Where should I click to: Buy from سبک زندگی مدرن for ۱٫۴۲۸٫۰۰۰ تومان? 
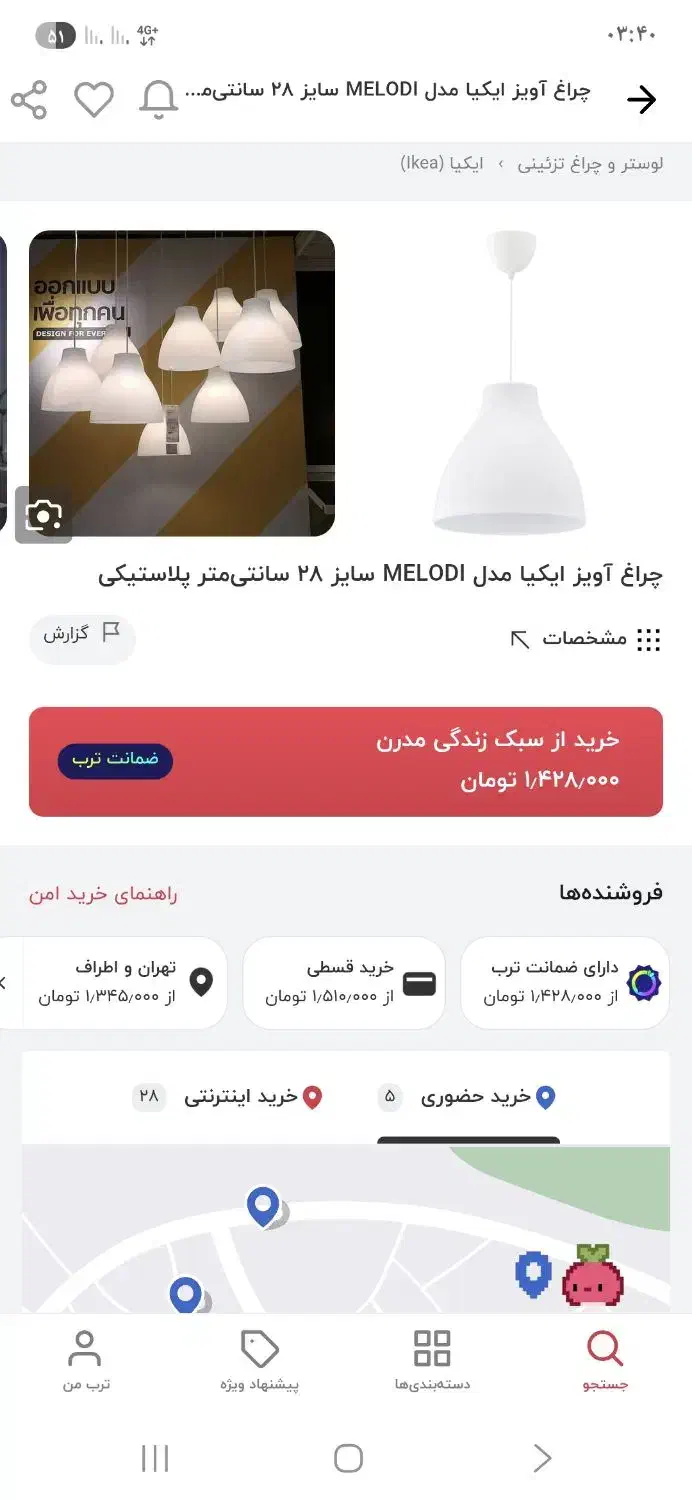(346, 762)
